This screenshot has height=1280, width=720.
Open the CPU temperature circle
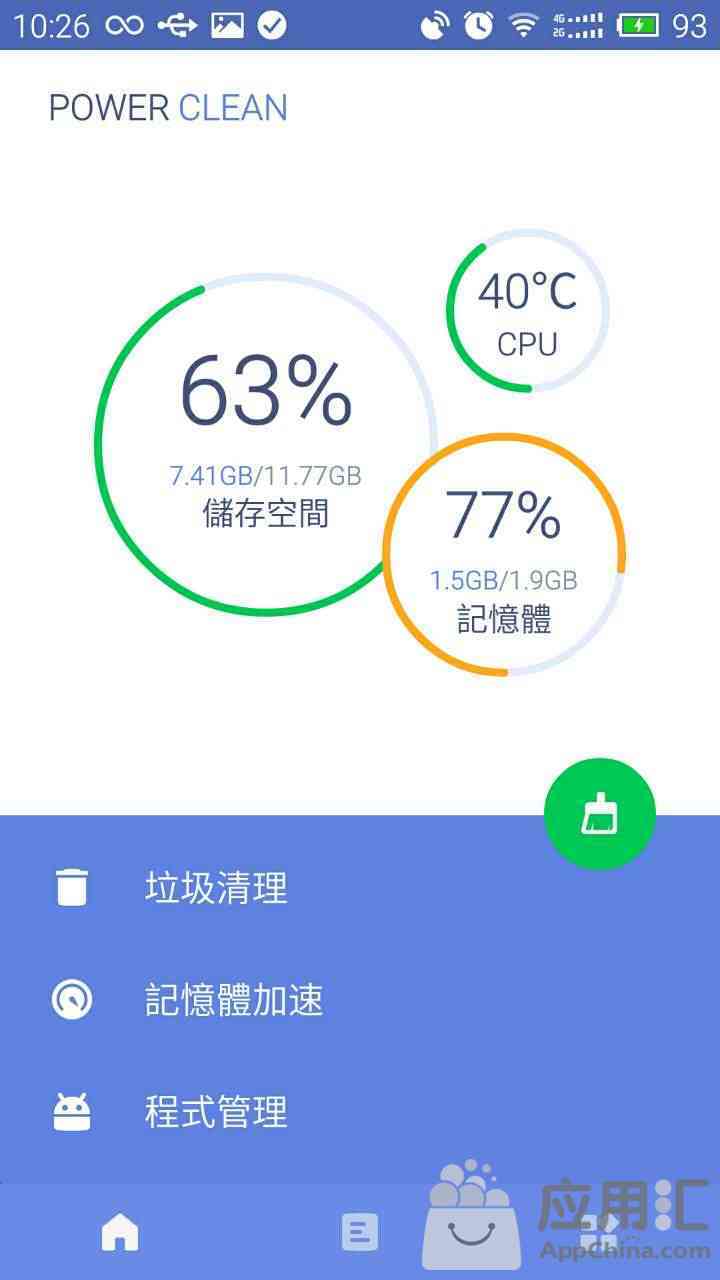point(527,311)
